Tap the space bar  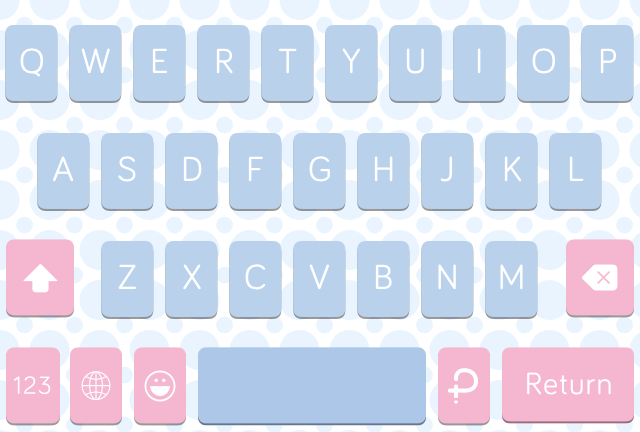pos(312,385)
